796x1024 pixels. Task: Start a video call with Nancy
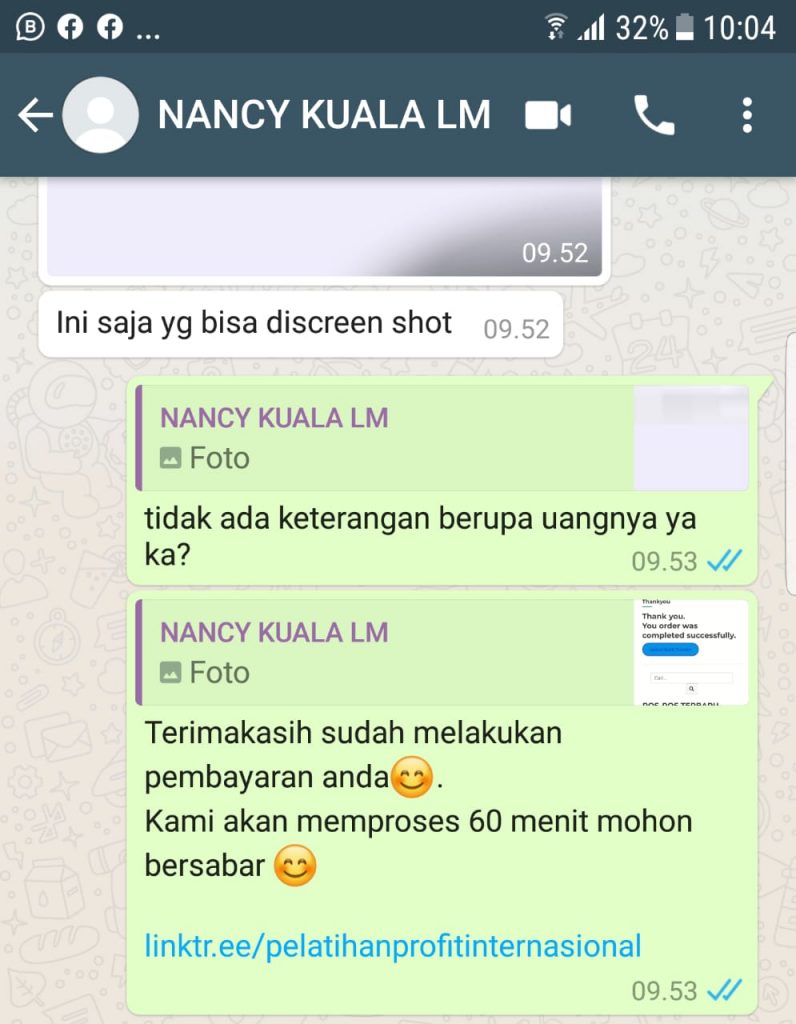tap(548, 116)
